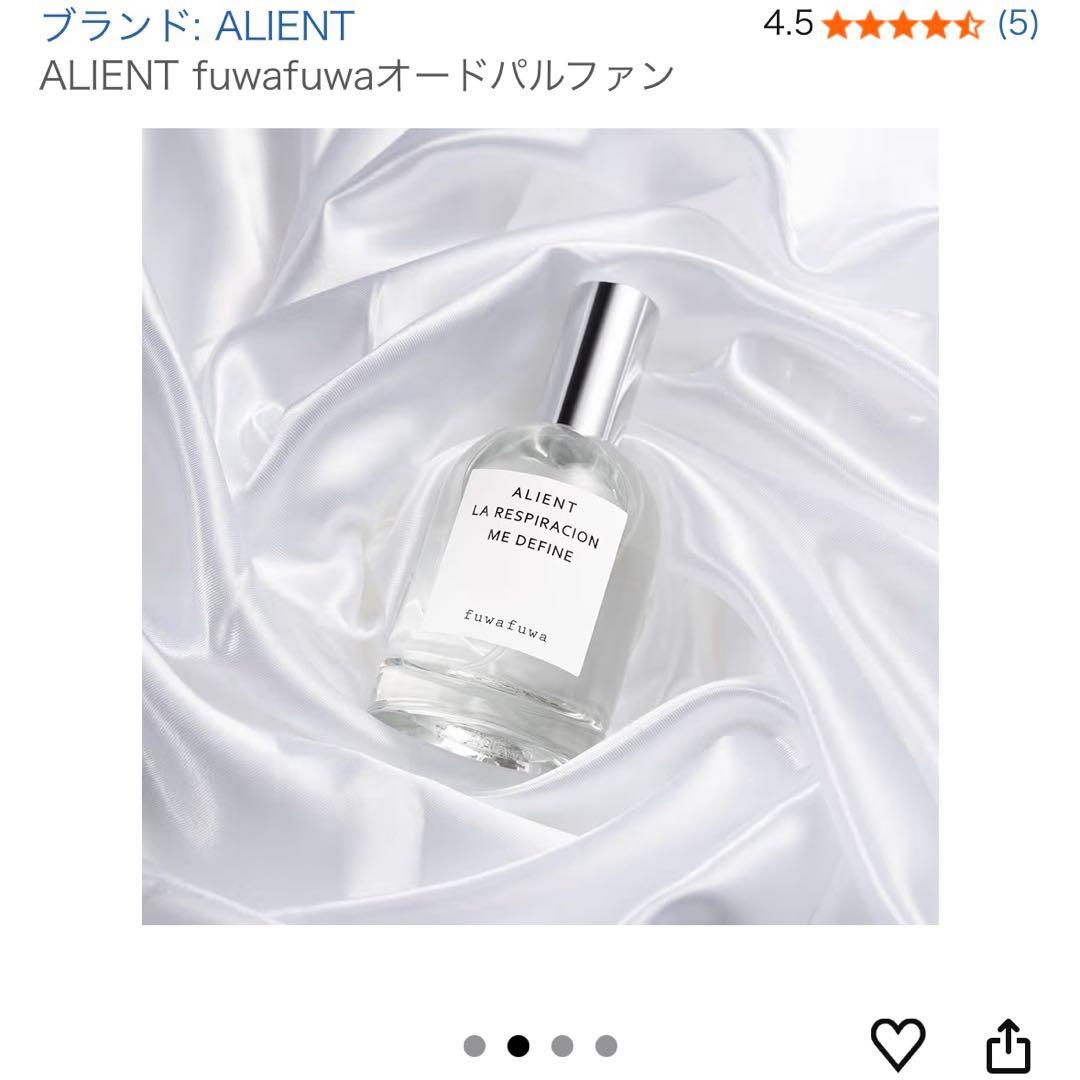
Task: Jump to the first product image dot
Action: tap(474, 1046)
